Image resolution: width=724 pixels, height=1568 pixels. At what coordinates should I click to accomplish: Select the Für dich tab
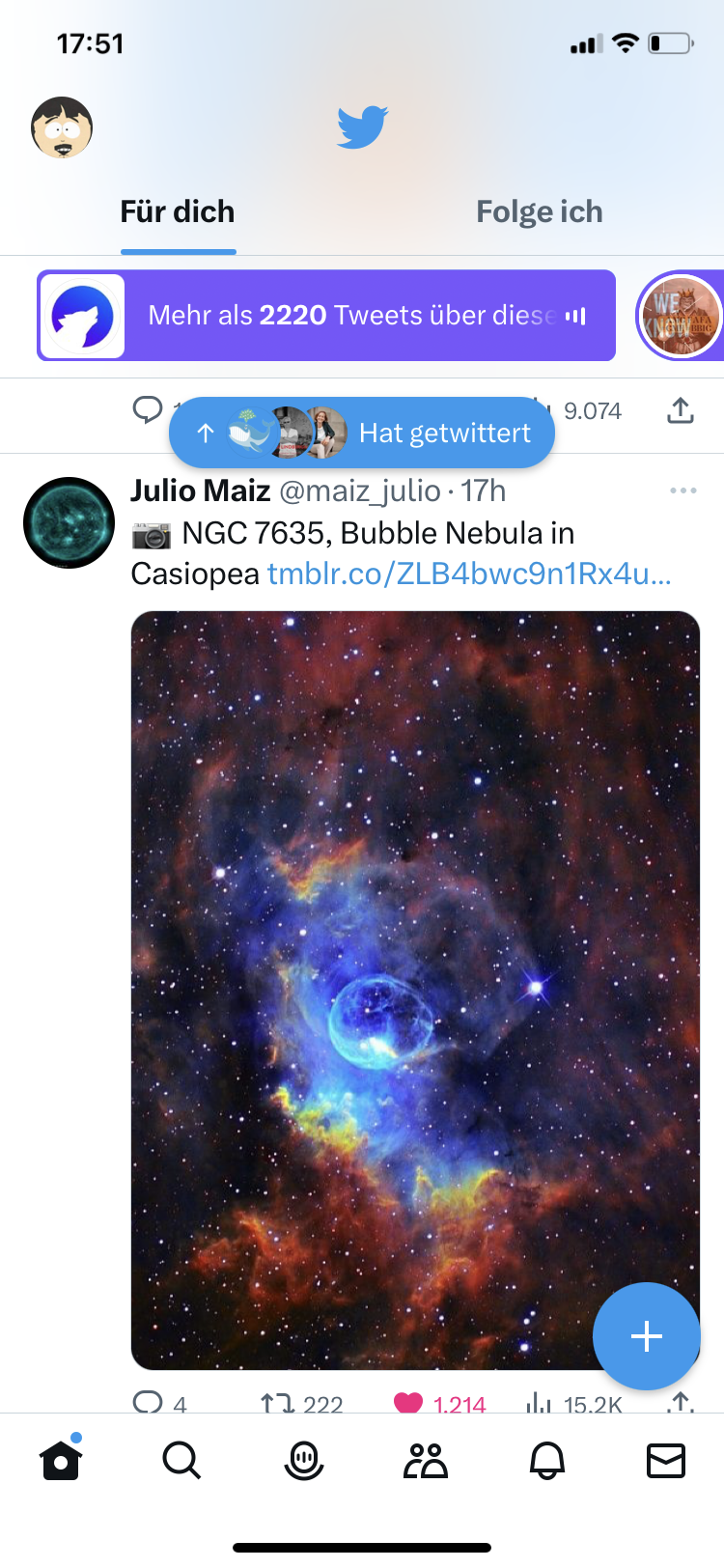(x=178, y=211)
